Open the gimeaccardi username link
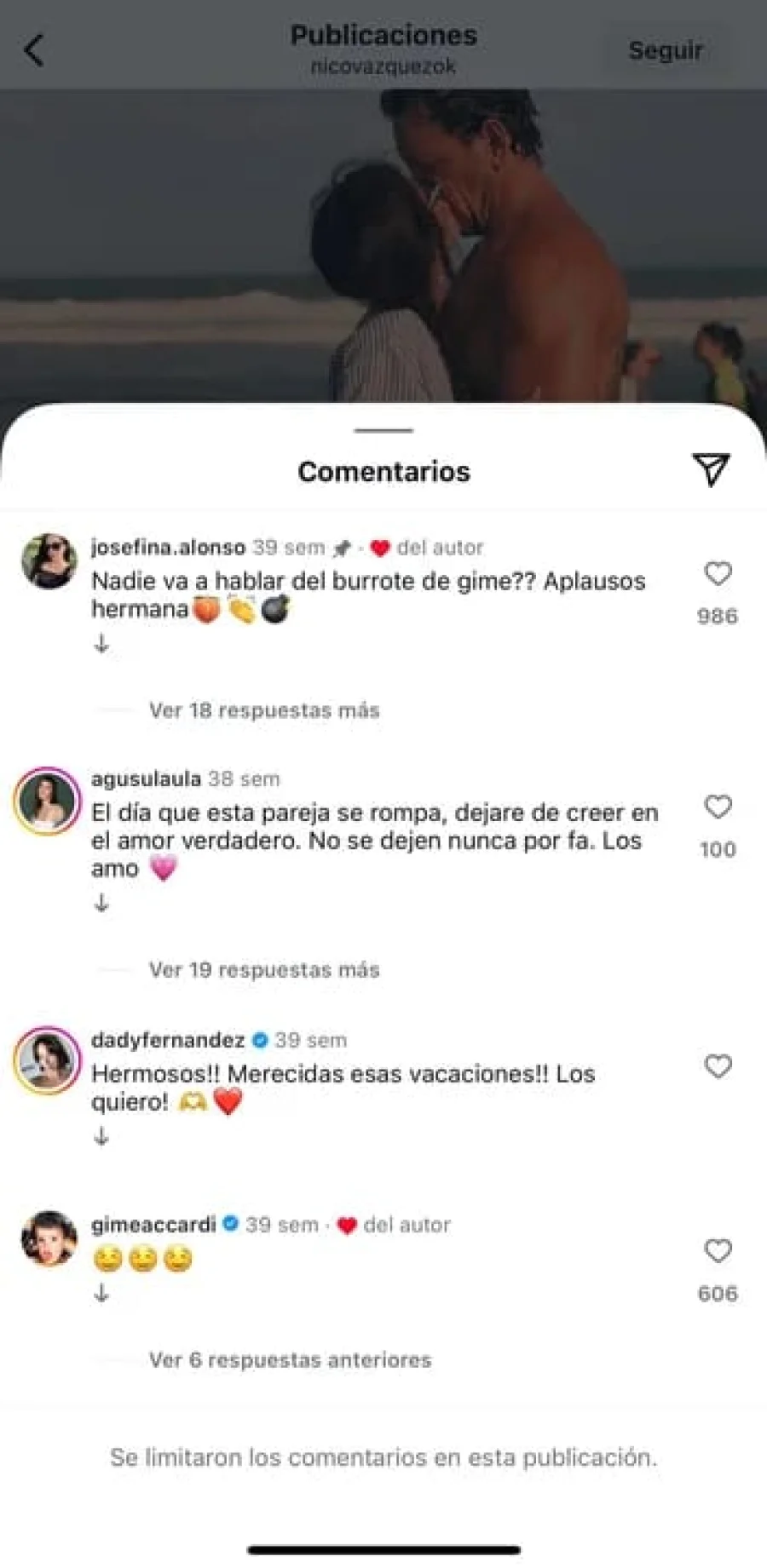Viewport: 767px width, 1568px height. click(x=153, y=1225)
